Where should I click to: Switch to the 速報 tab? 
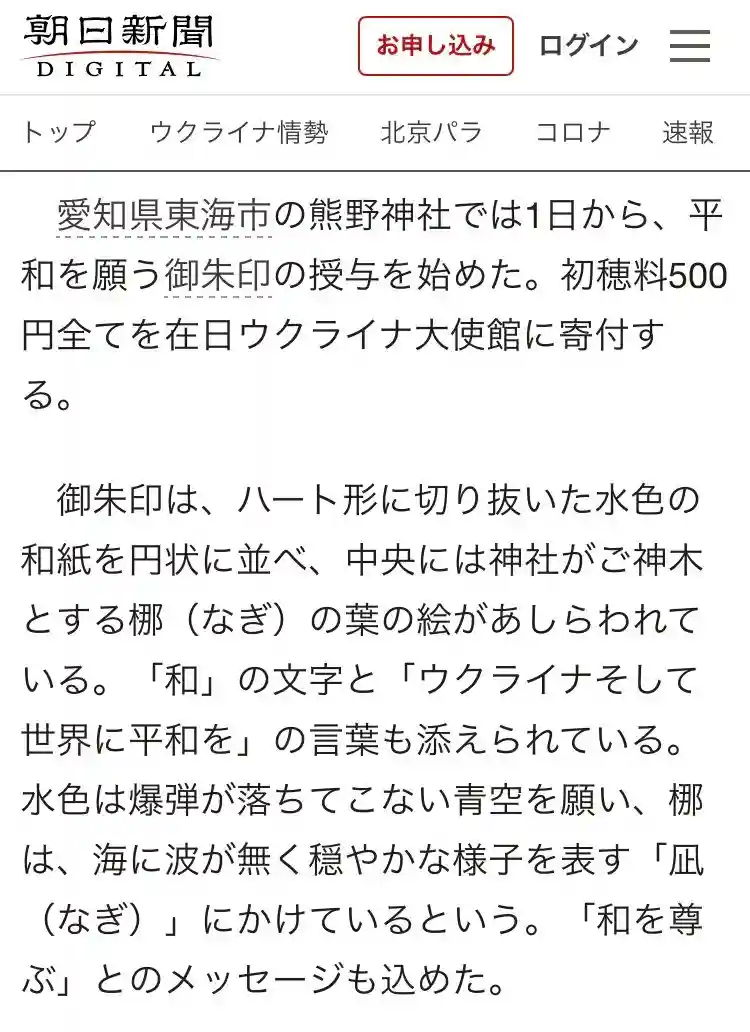pyautogui.click(x=688, y=132)
